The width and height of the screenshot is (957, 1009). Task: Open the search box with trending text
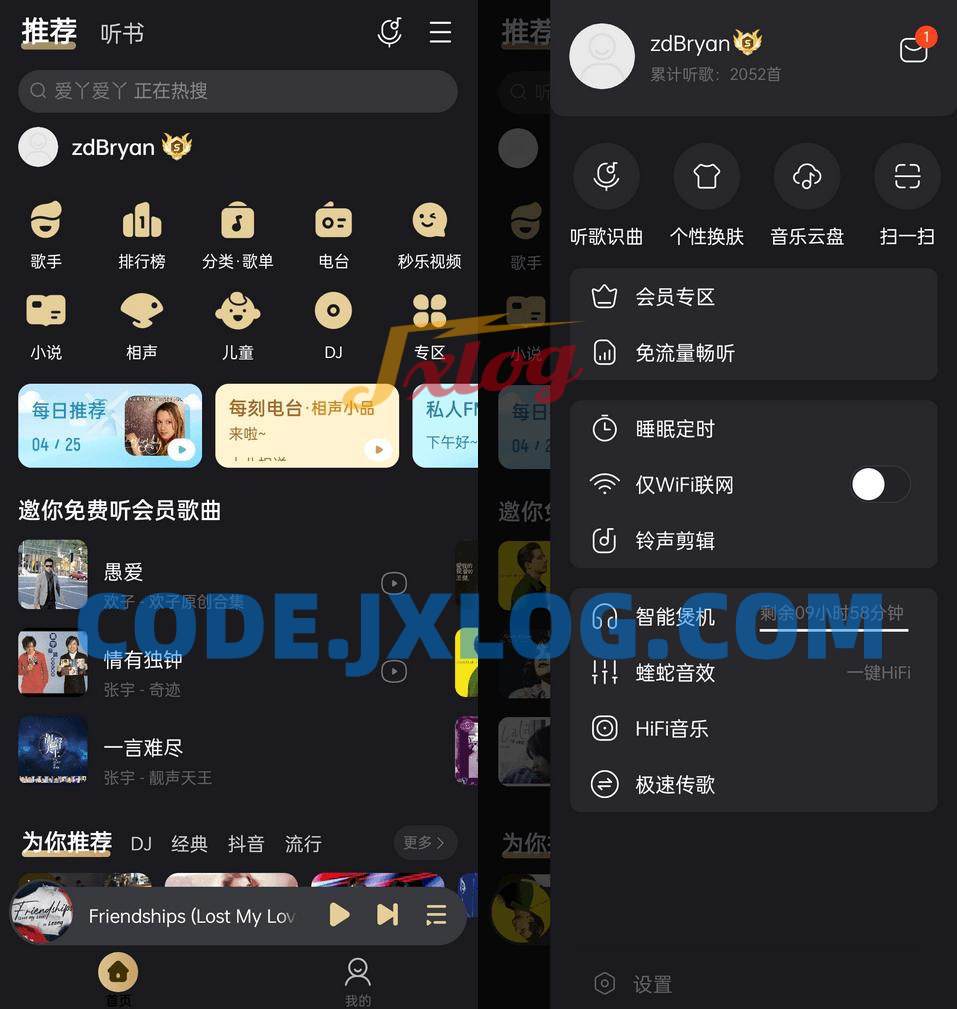click(237, 91)
